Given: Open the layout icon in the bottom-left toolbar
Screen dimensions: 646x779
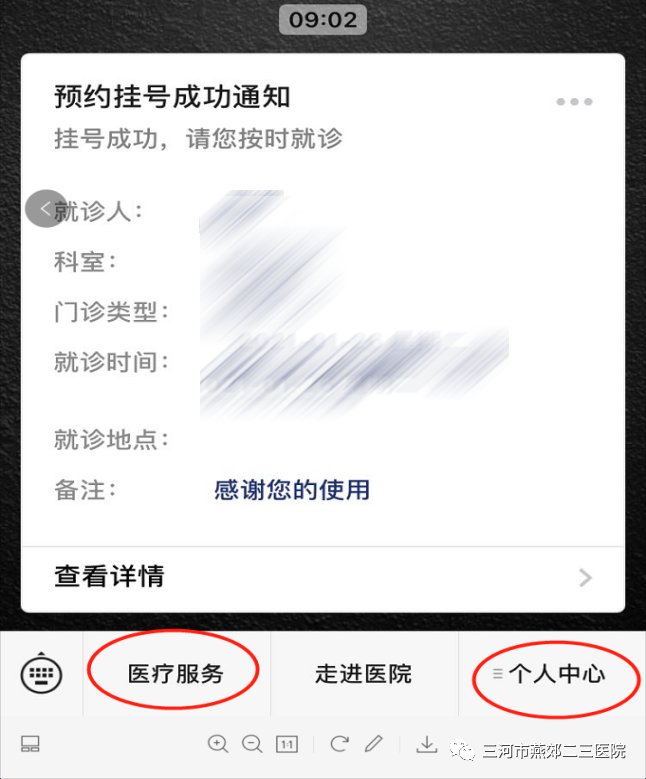Looking at the screenshot, I should pos(30,743).
